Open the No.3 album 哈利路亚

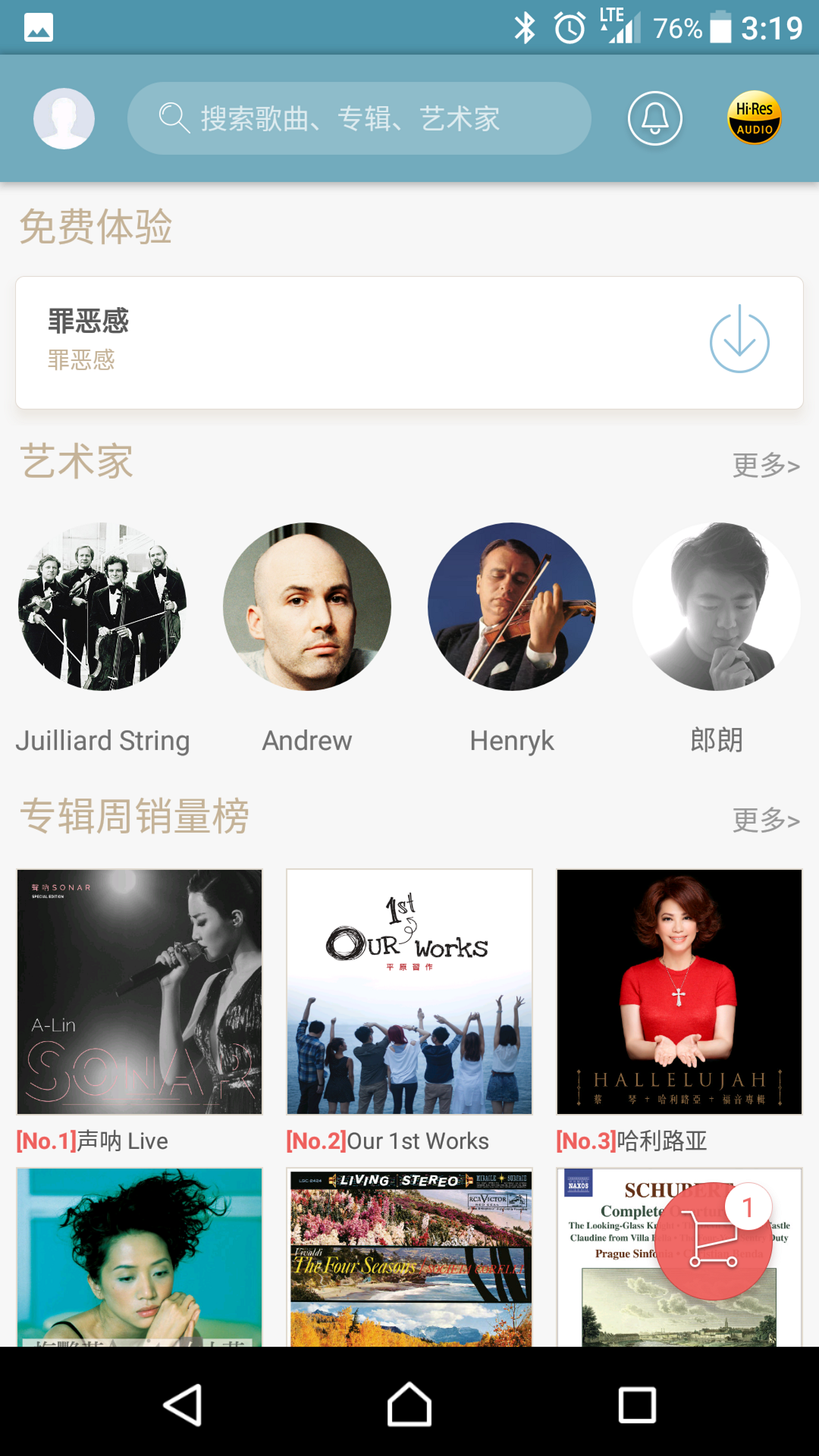(x=679, y=990)
